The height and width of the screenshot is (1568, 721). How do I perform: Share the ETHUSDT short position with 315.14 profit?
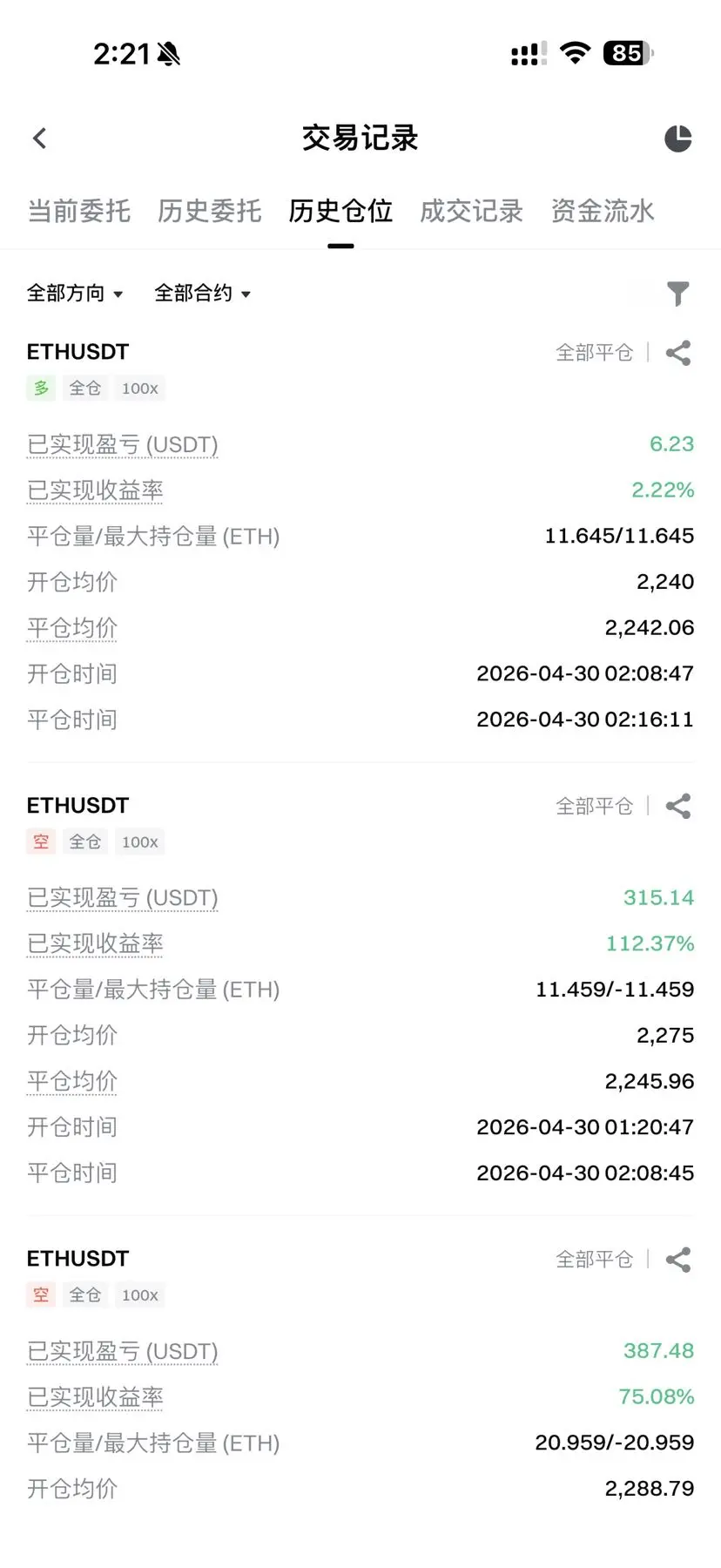(677, 807)
